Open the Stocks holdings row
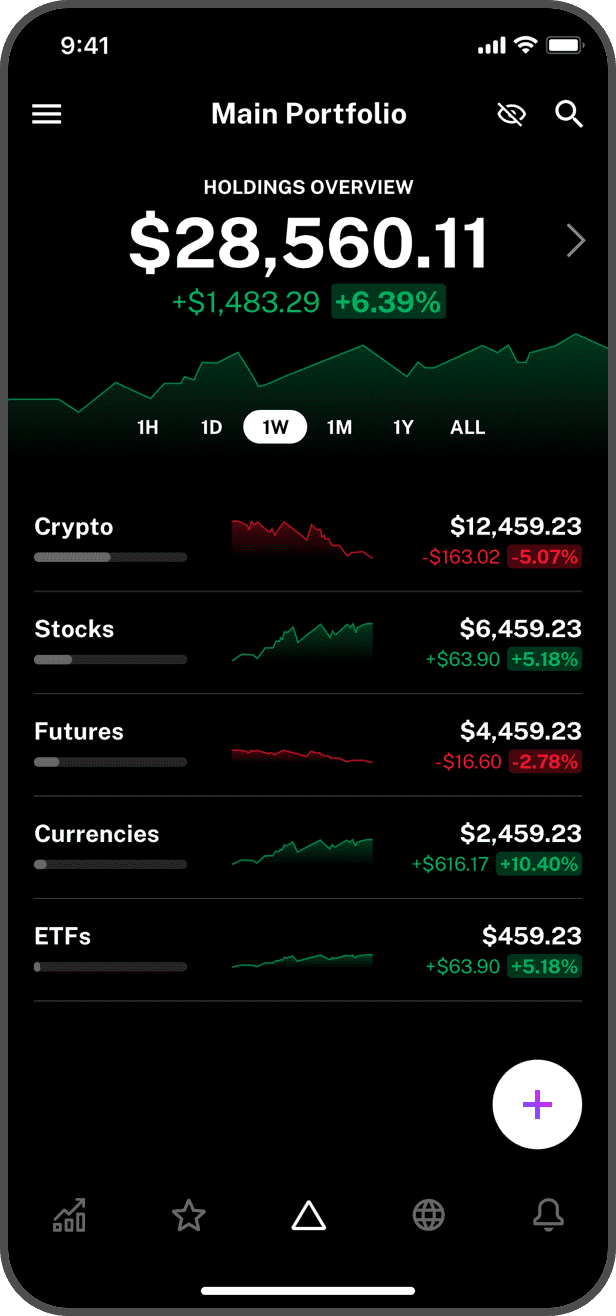Screen dimensions: 616x1316 [x=308, y=643]
